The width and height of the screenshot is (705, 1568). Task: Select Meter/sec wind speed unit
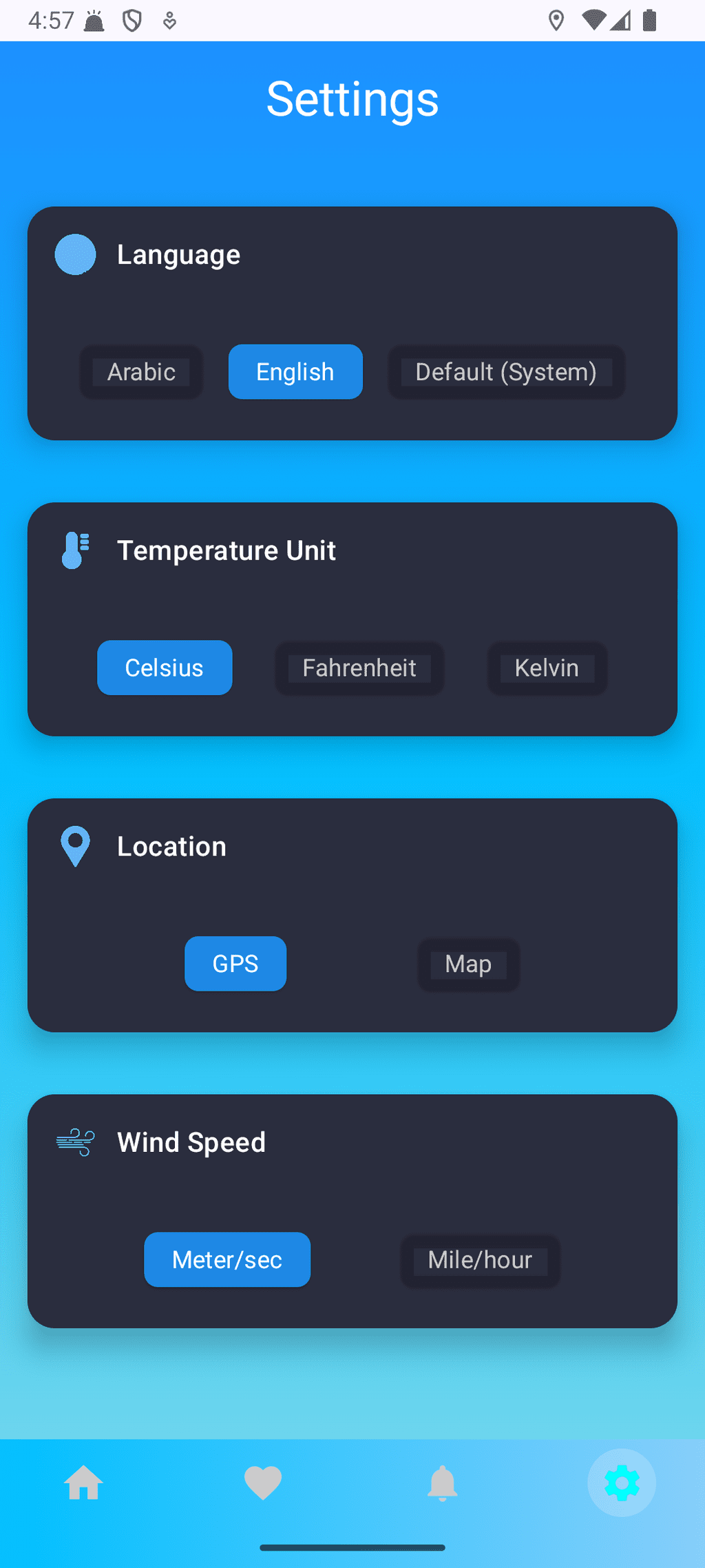click(x=227, y=1259)
